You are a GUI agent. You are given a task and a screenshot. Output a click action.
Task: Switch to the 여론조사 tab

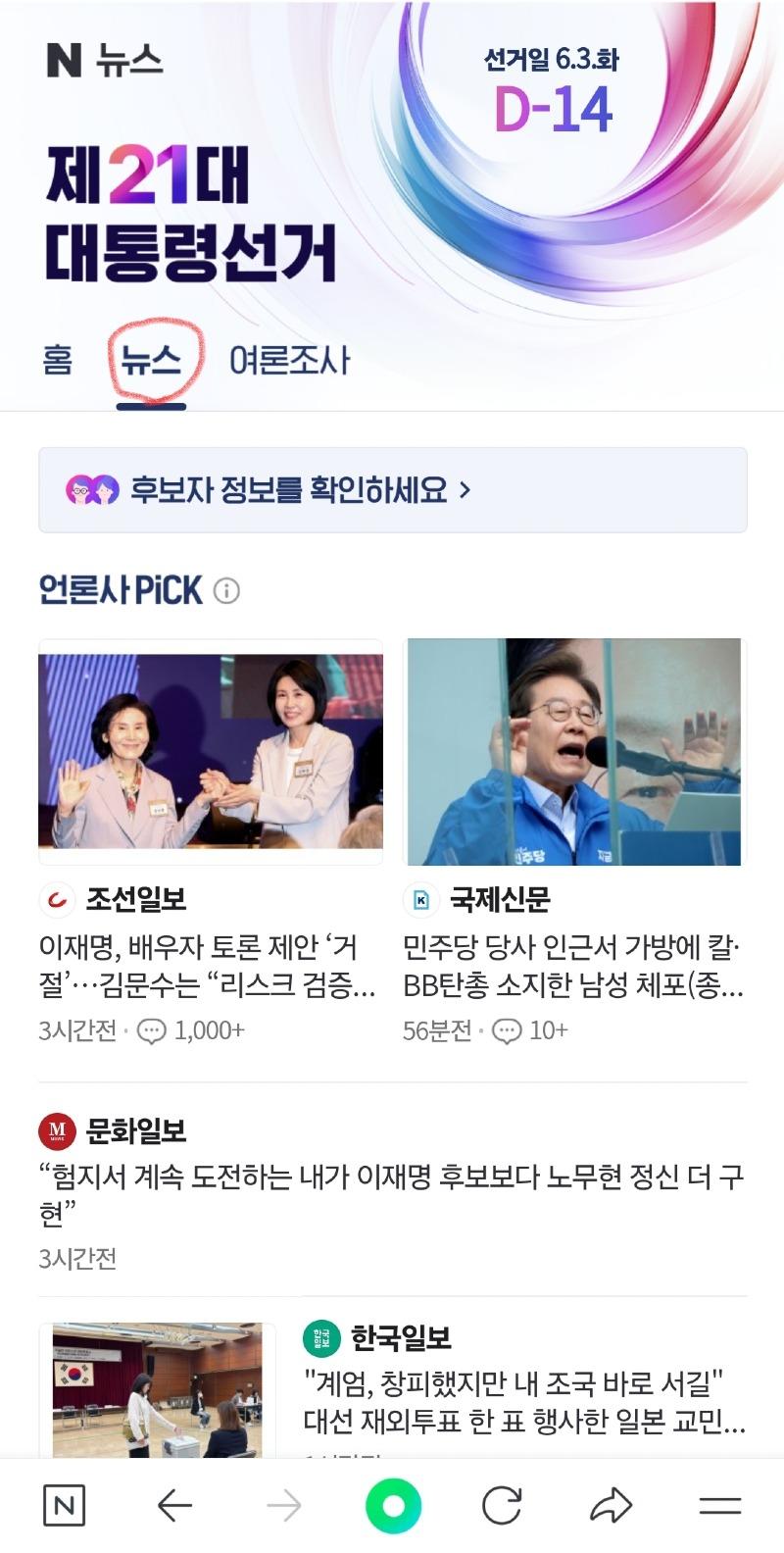point(289,362)
